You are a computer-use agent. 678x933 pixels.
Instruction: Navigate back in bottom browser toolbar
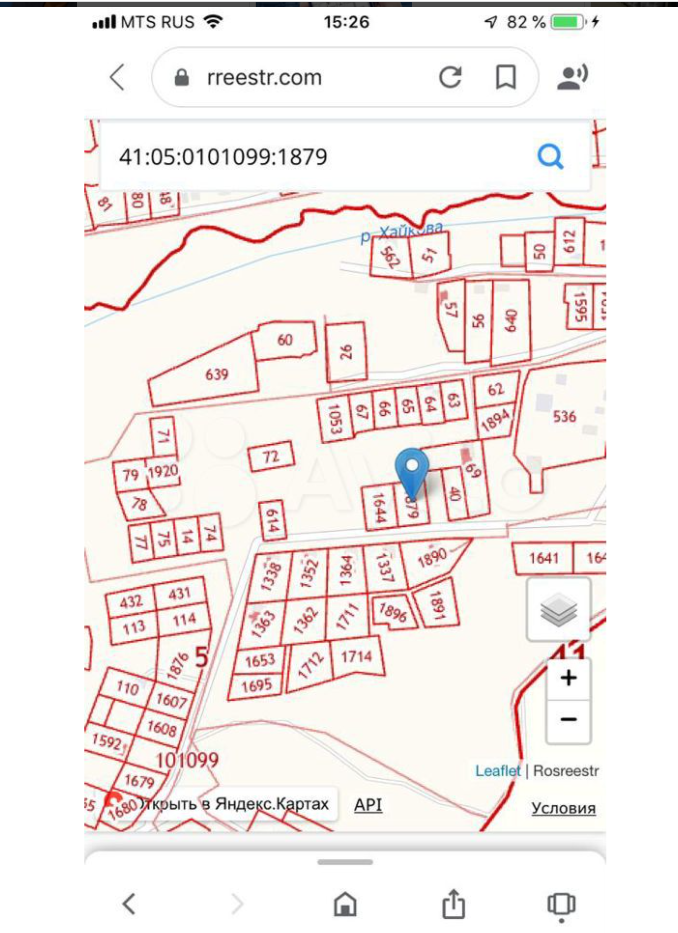(129, 904)
